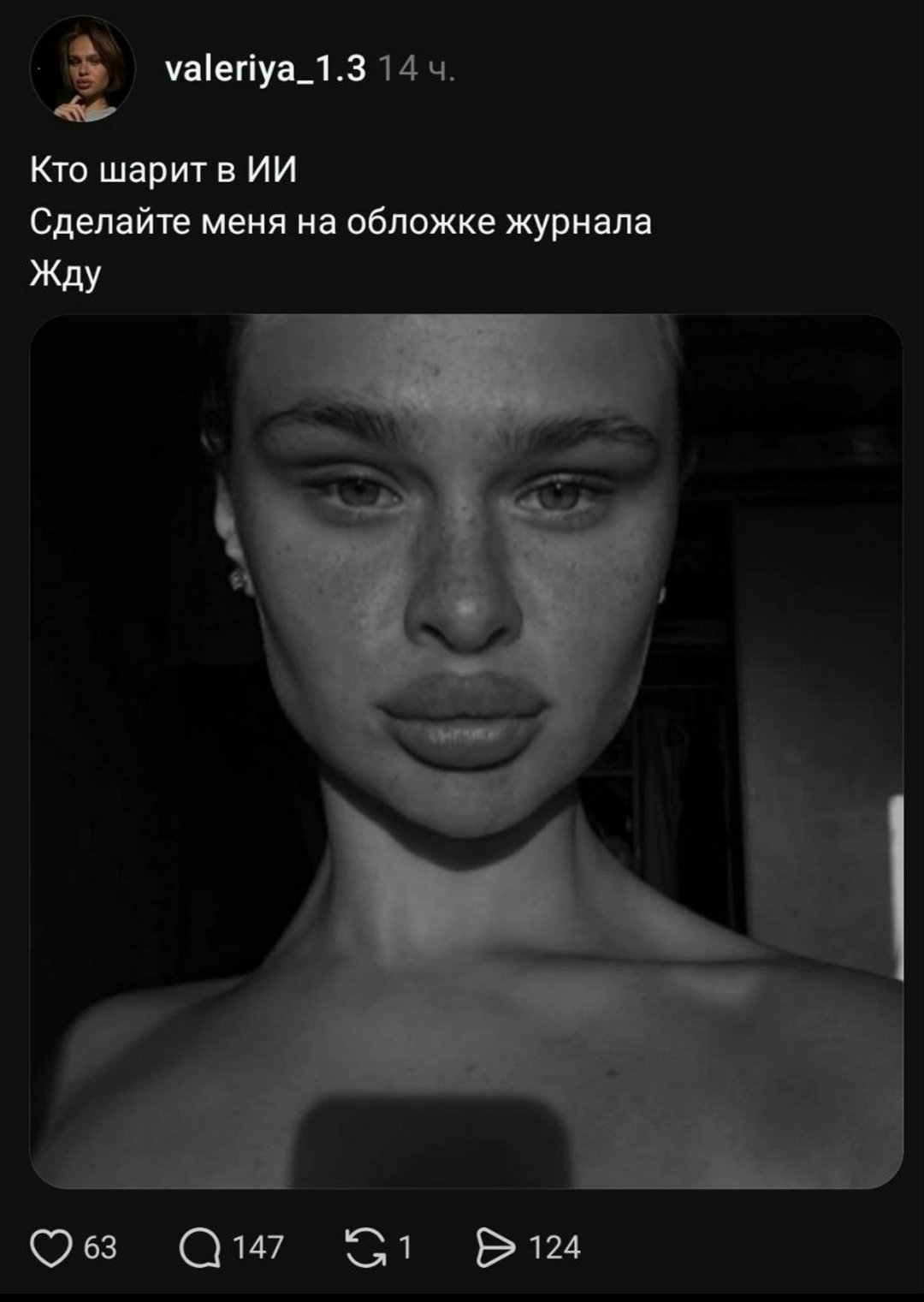
Task: Open the black-and-white photo in full view
Action: tap(466, 751)
